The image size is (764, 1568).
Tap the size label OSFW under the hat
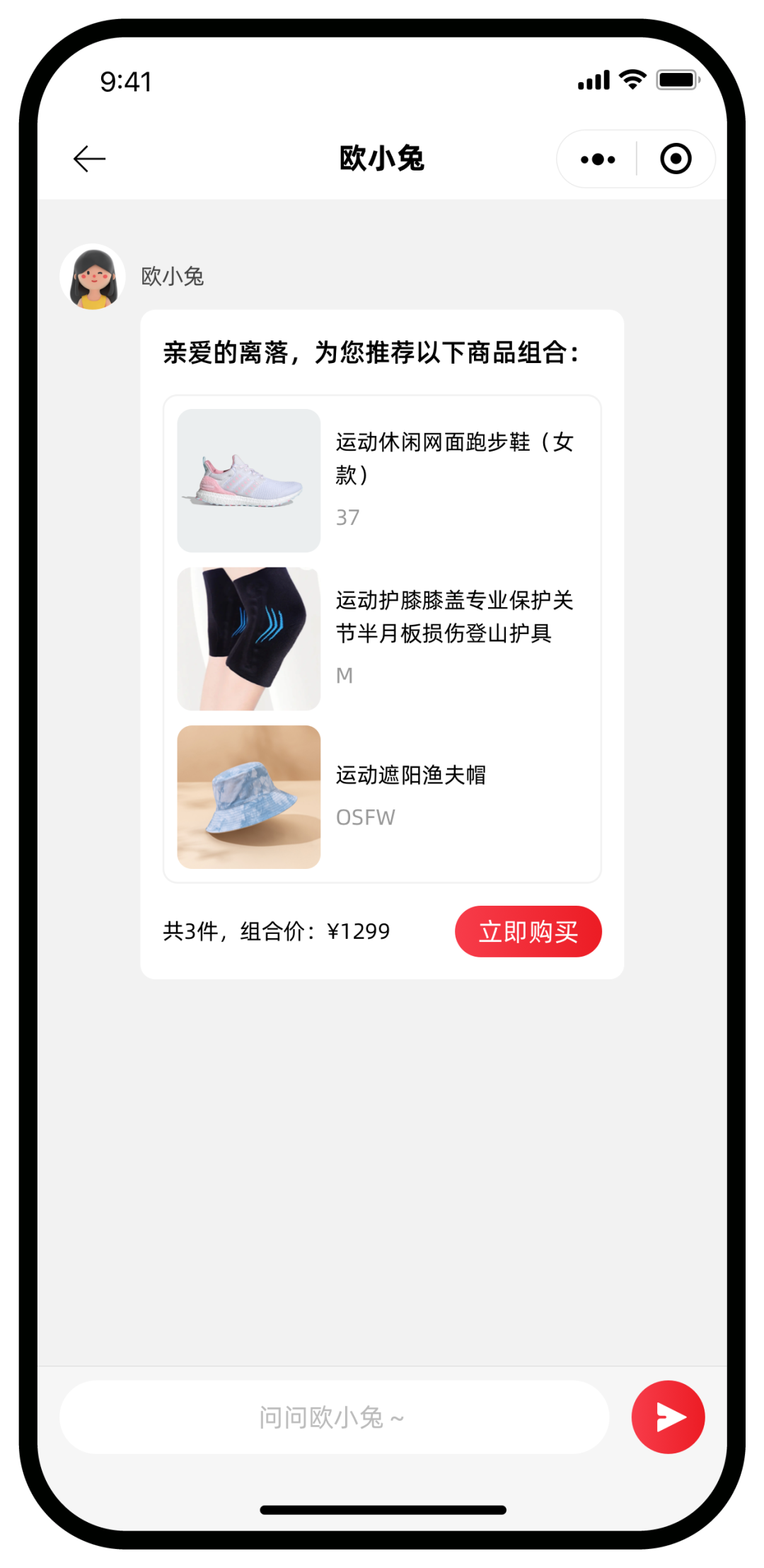tap(365, 817)
